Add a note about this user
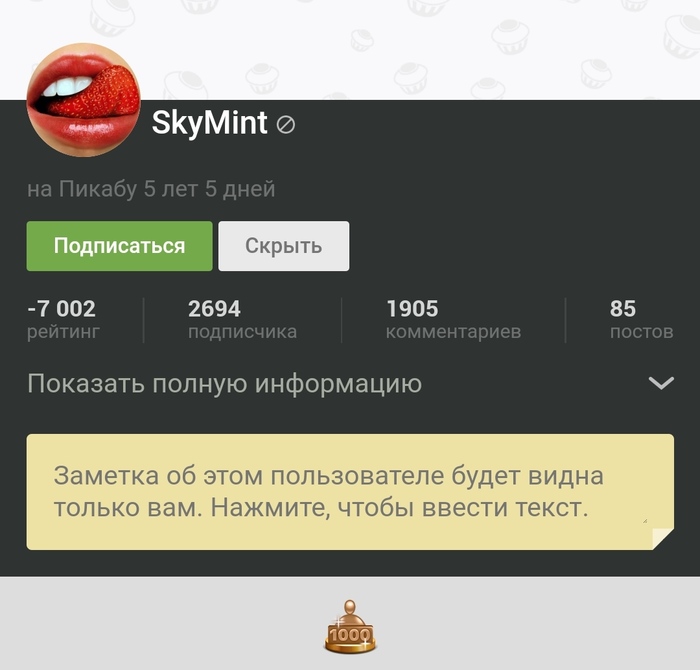The height and width of the screenshot is (670, 700). click(349, 491)
